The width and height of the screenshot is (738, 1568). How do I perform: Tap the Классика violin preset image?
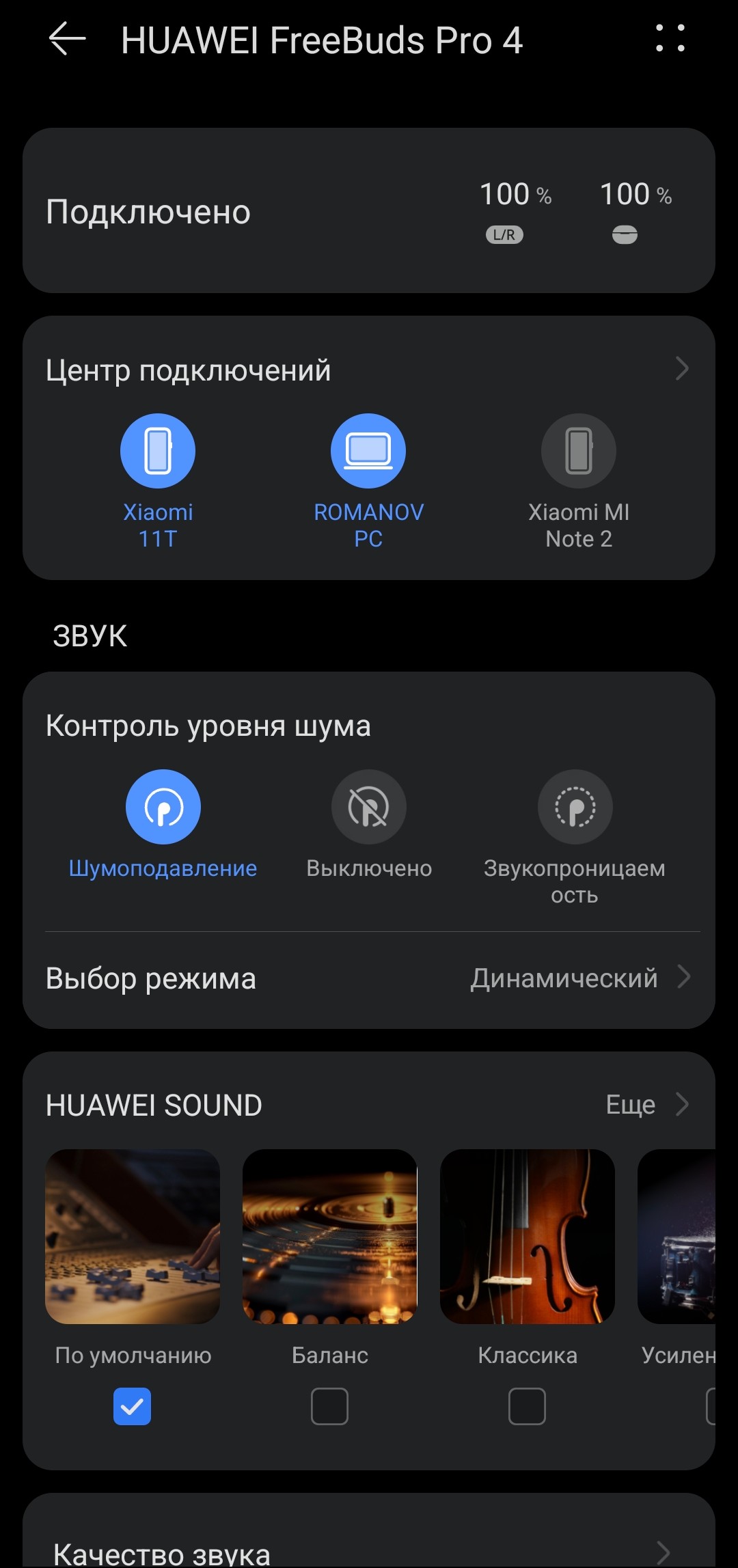(528, 1237)
